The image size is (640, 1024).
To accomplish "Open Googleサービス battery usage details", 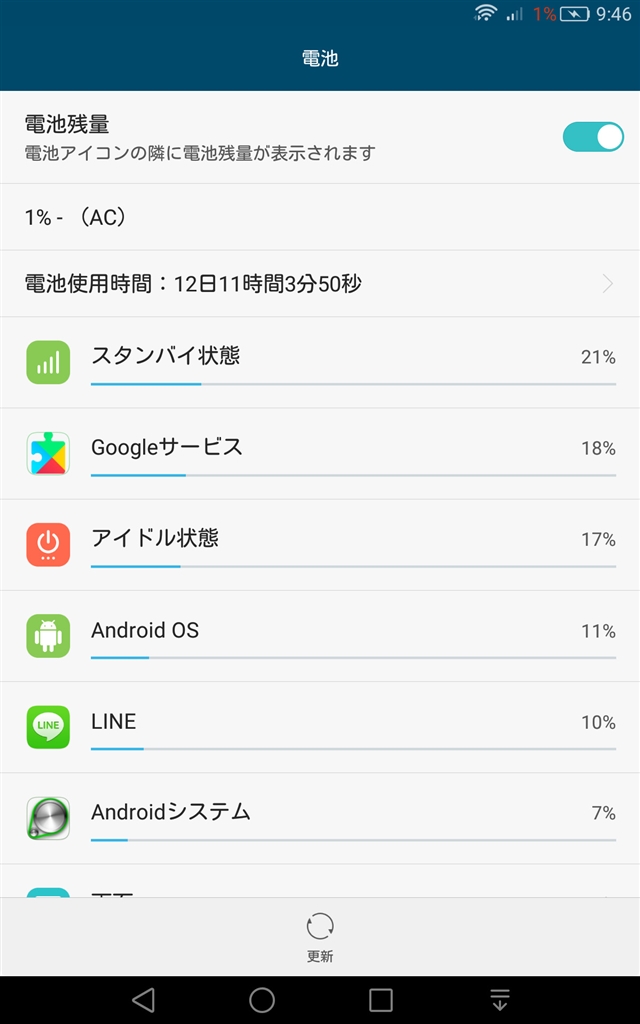I will point(320,453).
